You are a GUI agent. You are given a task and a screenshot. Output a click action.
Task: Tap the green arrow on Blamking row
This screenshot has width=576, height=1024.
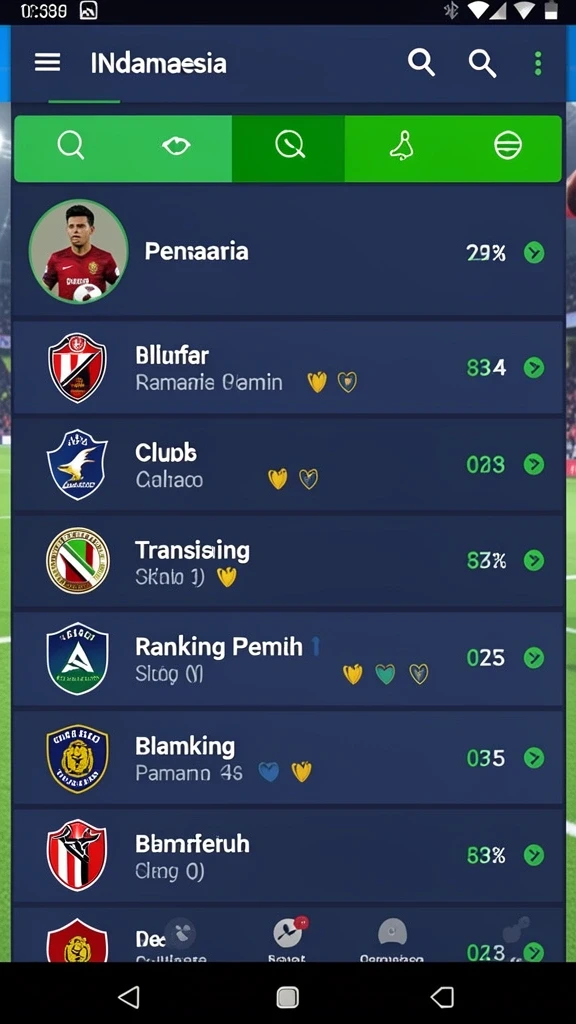[x=534, y=758]
